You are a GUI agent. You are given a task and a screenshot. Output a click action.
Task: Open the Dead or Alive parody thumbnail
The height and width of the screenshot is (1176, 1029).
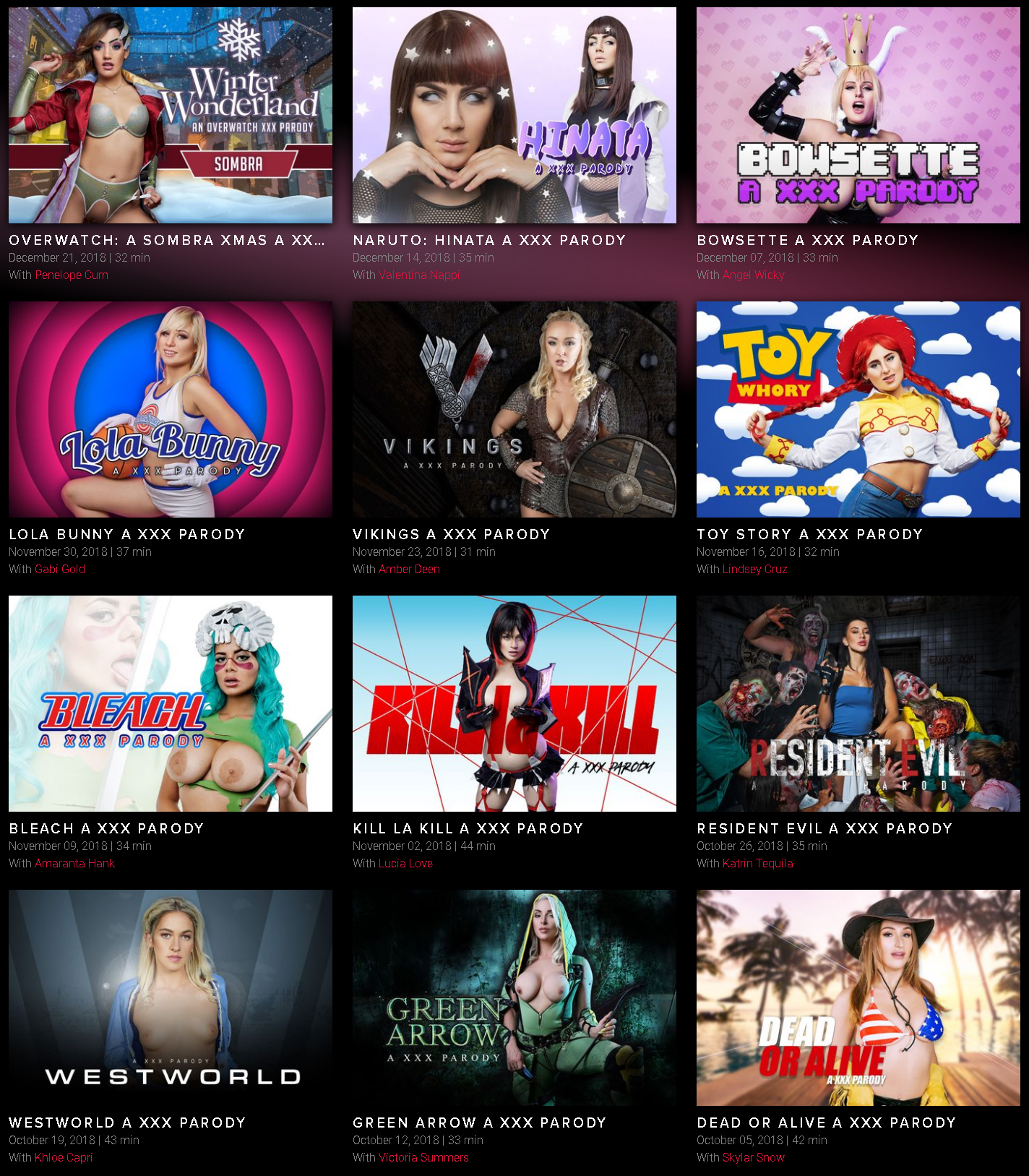tap(858, 997)
